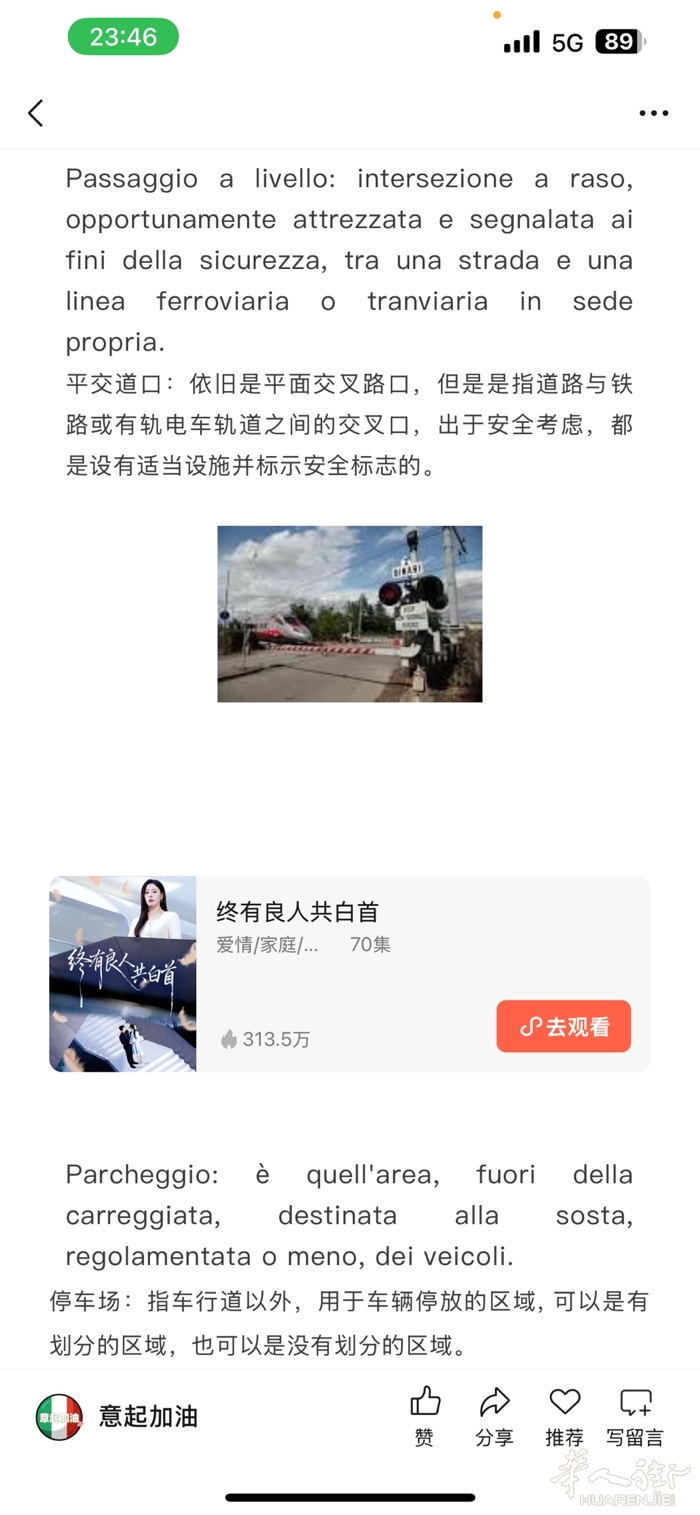Share this article via 分享
700x1515 pixels.
coord(494,1416)
